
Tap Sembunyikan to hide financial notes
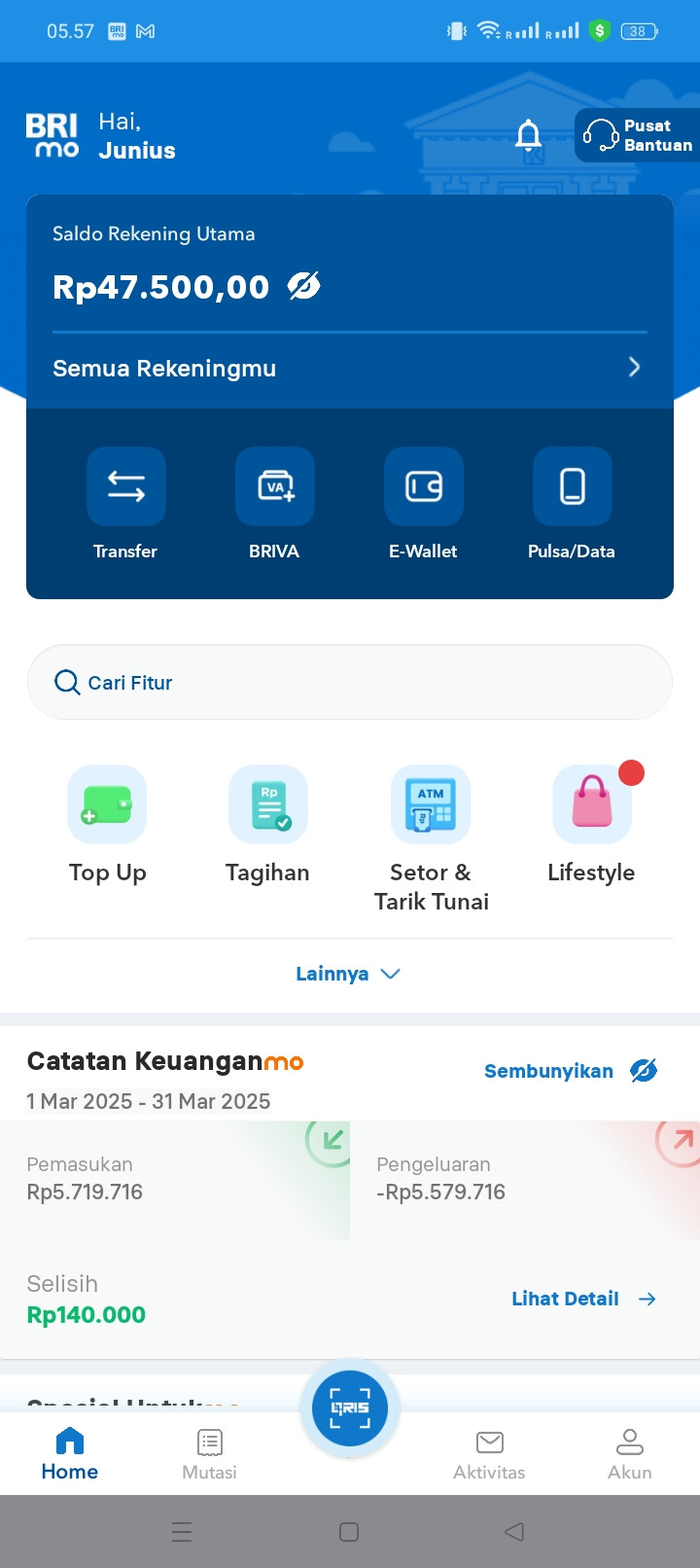point(571,1071)
